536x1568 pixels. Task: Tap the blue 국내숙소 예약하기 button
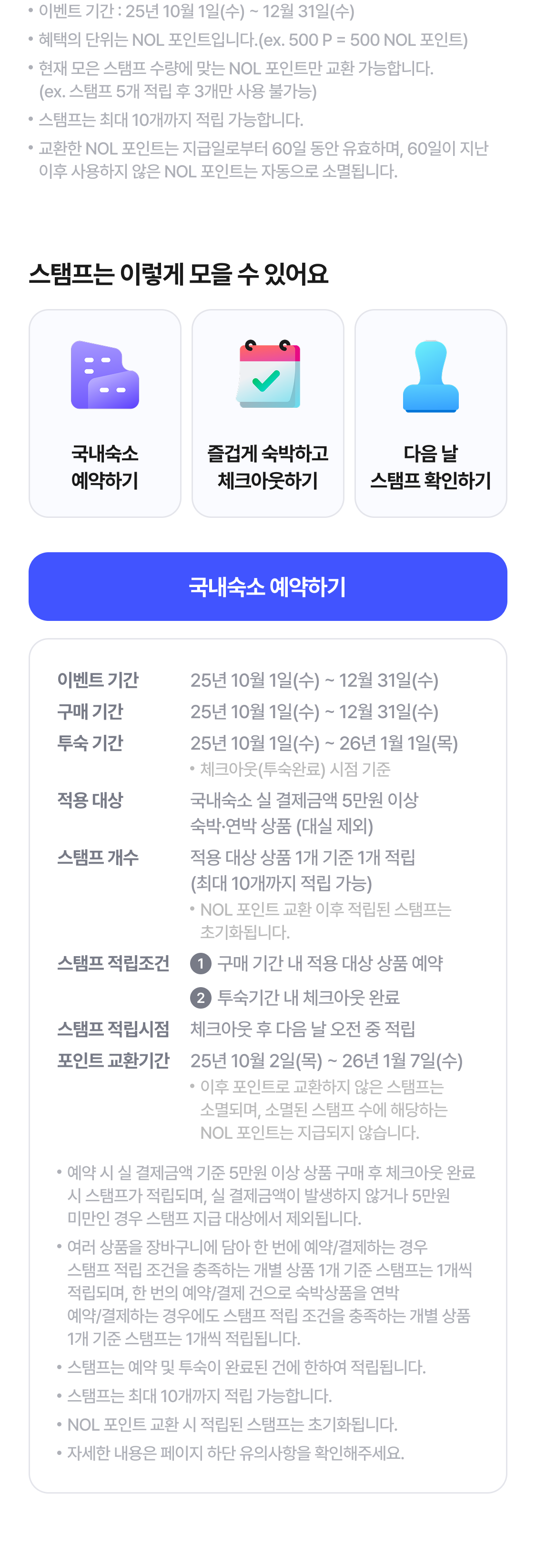click(x=268, y=586)
